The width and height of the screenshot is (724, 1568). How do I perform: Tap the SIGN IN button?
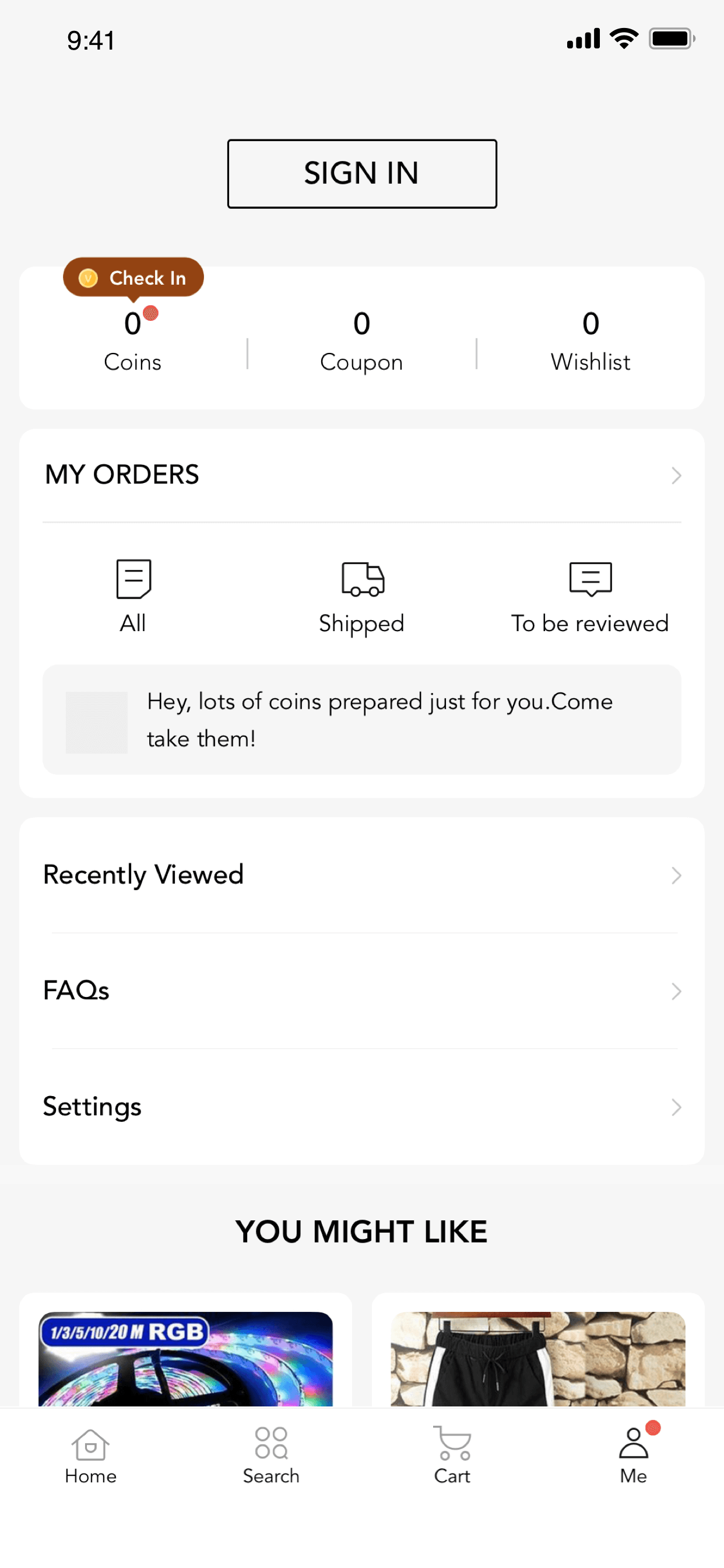362,173
